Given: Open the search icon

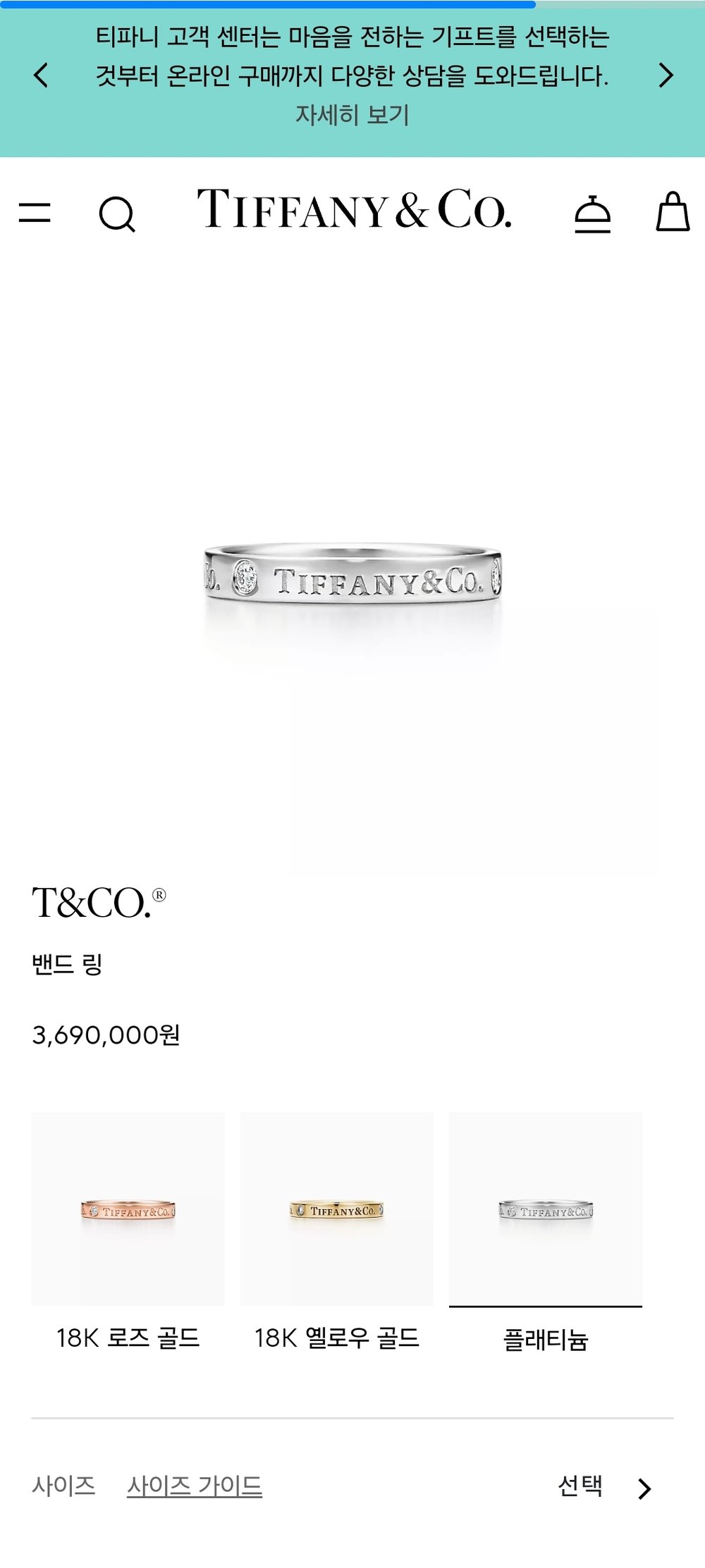Looking at the screenshot, I should pos(117,214).
